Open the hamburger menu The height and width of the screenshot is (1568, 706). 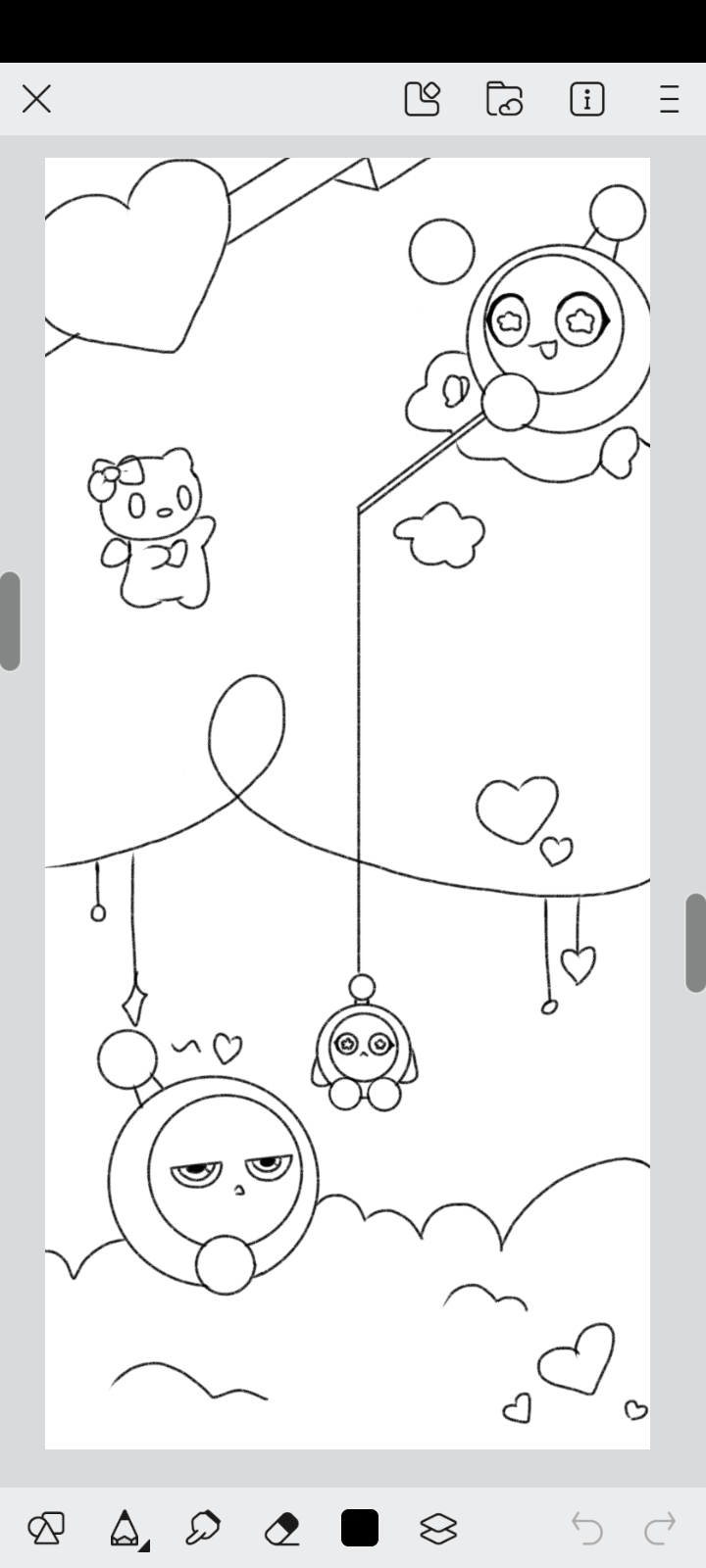(670, 99)
